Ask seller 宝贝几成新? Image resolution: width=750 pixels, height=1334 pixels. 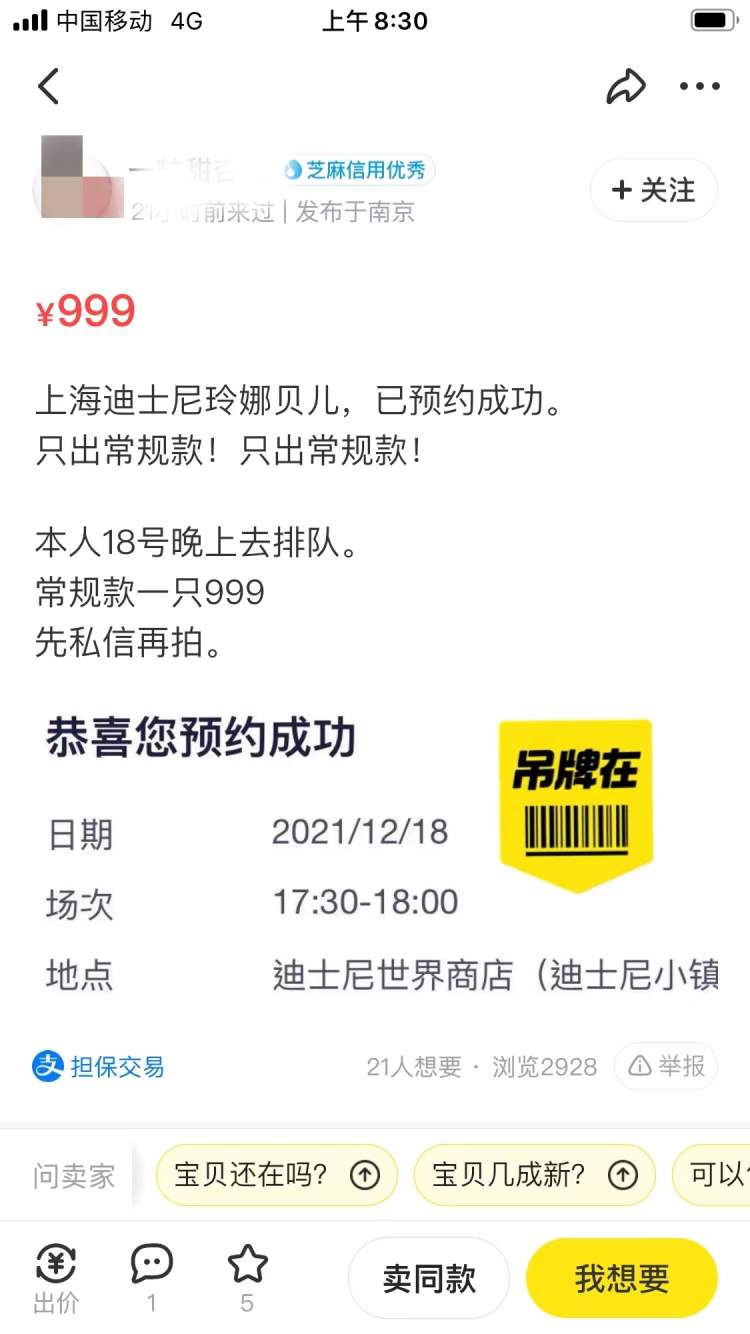click(534, 1175)
